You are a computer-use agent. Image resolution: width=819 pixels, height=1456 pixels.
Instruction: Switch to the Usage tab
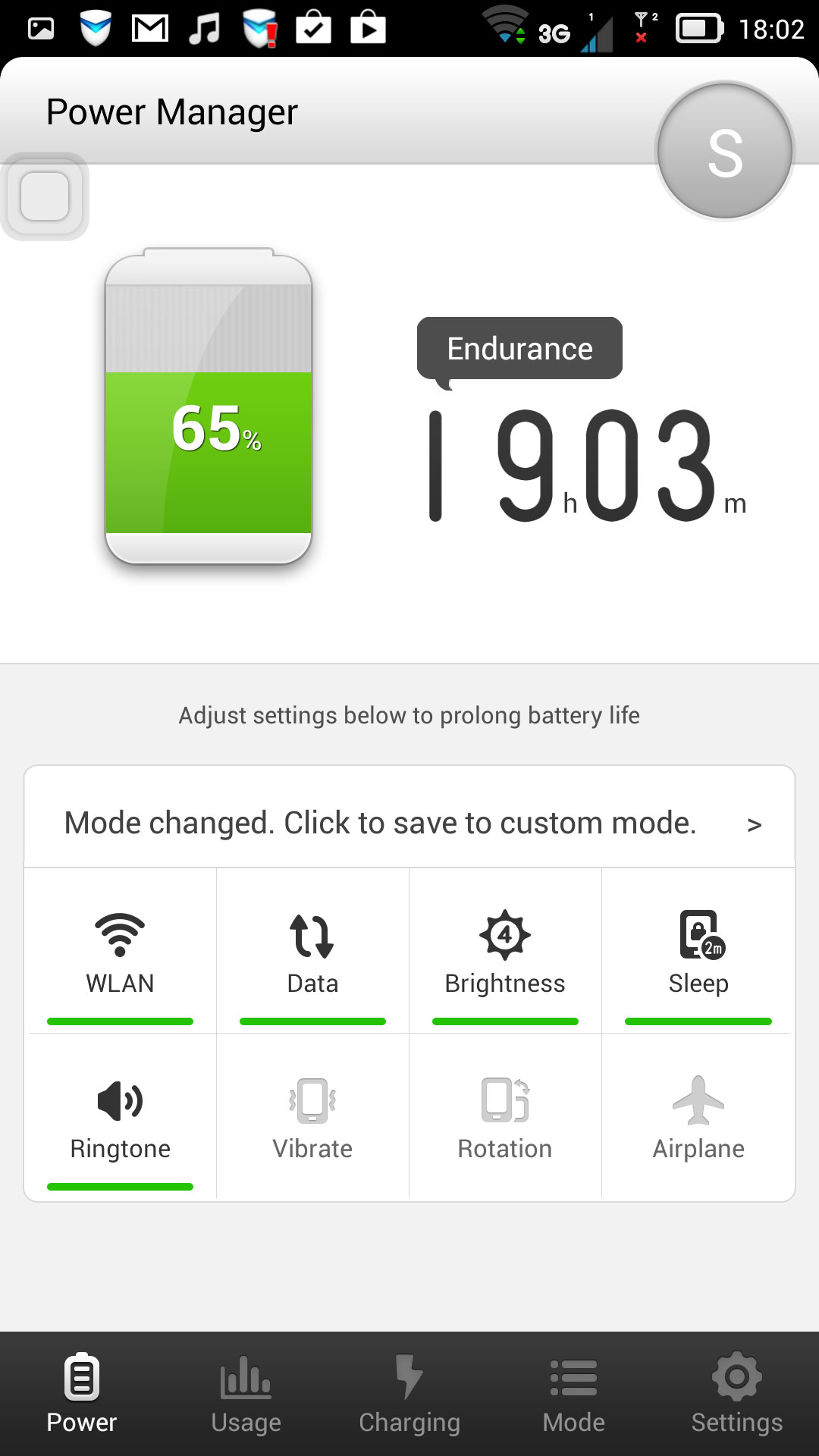[x=246, y=1394]
